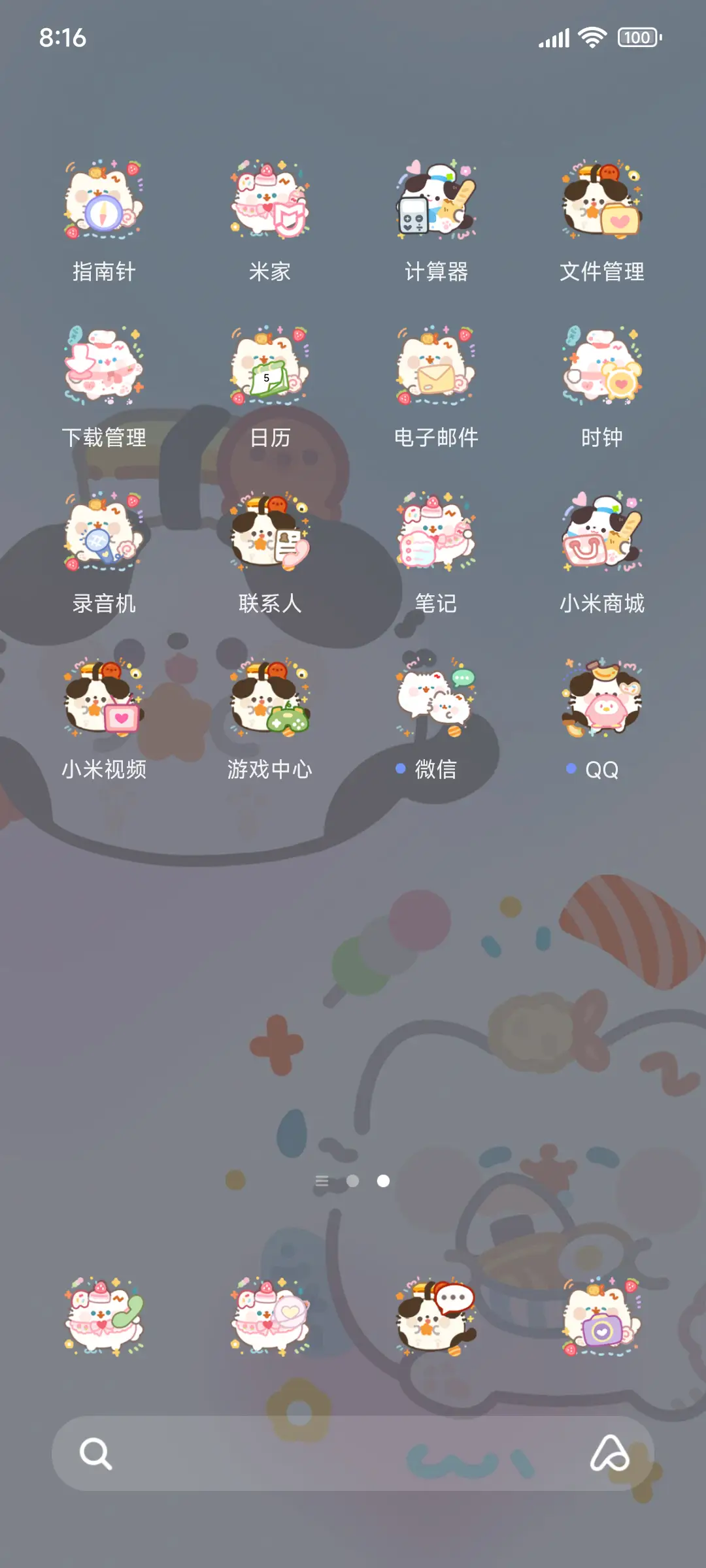Open WeChat (微信)
The height and width of the screenshot is (1568, 706).
tap(435, 699)
